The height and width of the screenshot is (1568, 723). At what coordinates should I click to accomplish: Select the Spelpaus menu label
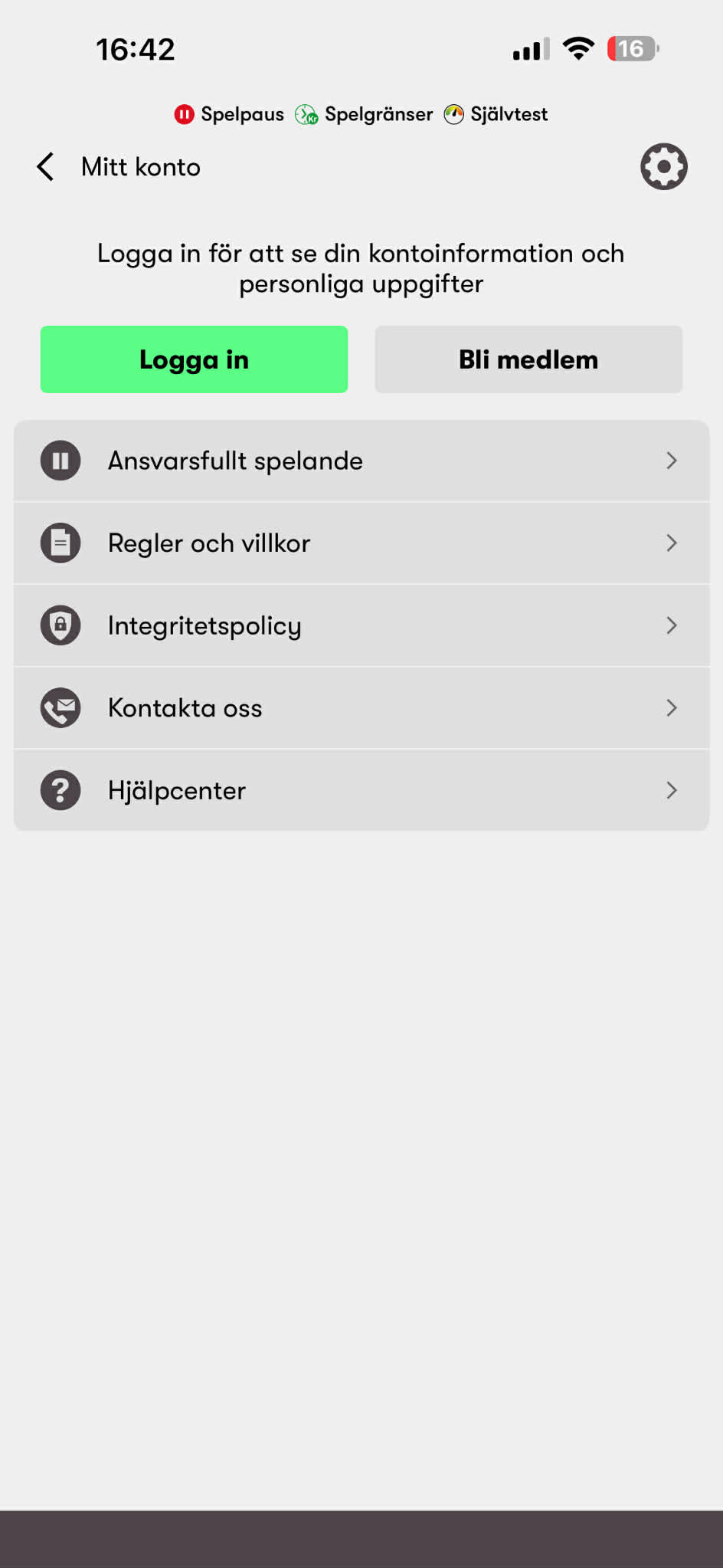coord(241,113)
